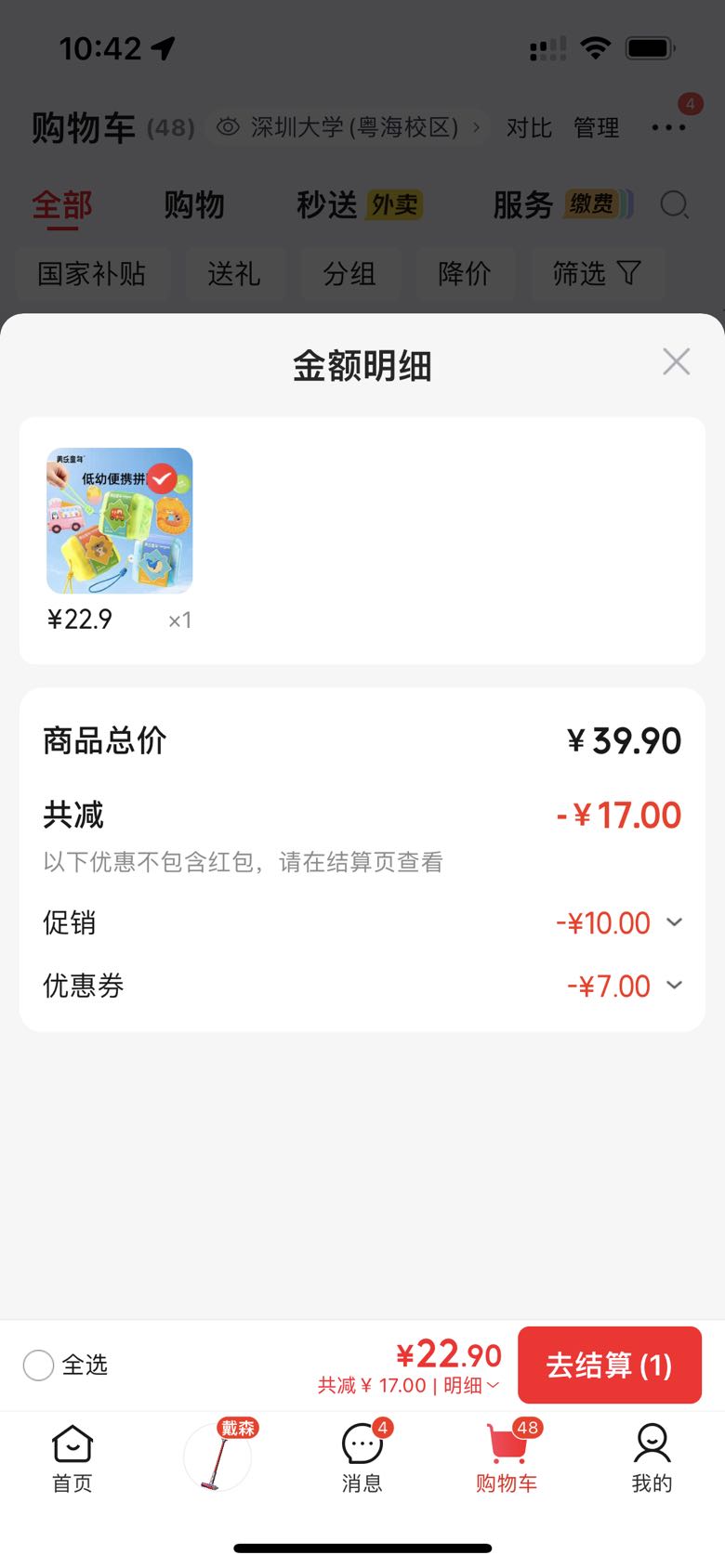725x1568 pixels.
Task: Open the ¥22.9 product thumbnail
Action: pos(120,521)
